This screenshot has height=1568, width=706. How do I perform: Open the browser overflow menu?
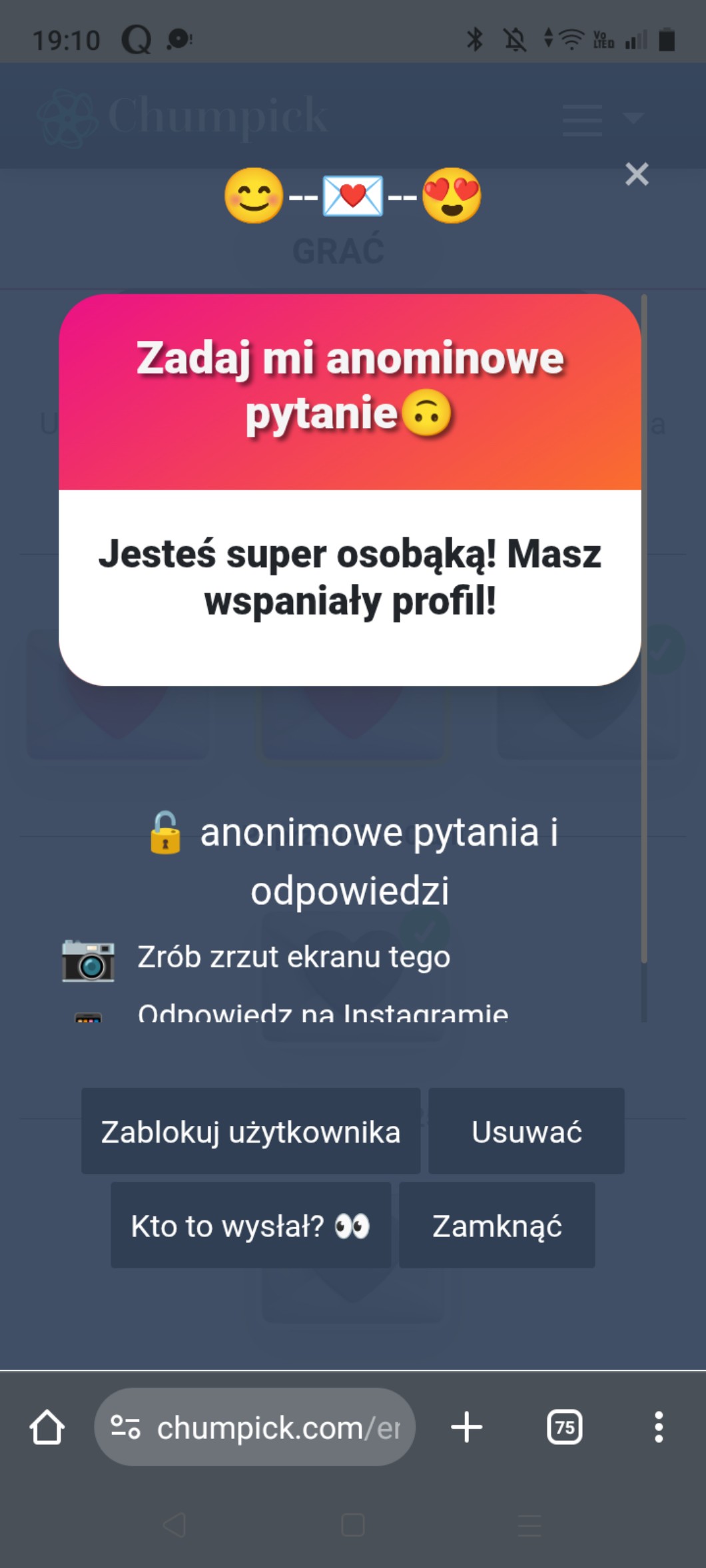coord(658,1427)
